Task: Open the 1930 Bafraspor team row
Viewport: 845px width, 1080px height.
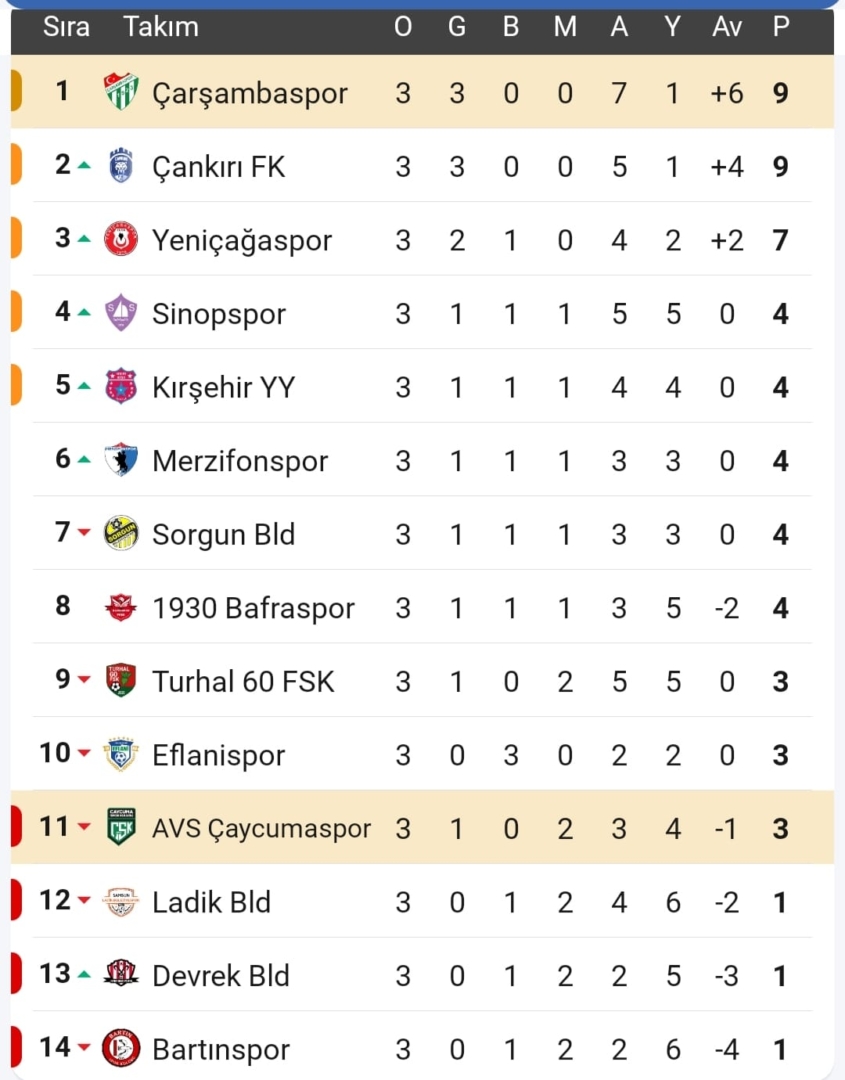Action: [x=253, y=608]
